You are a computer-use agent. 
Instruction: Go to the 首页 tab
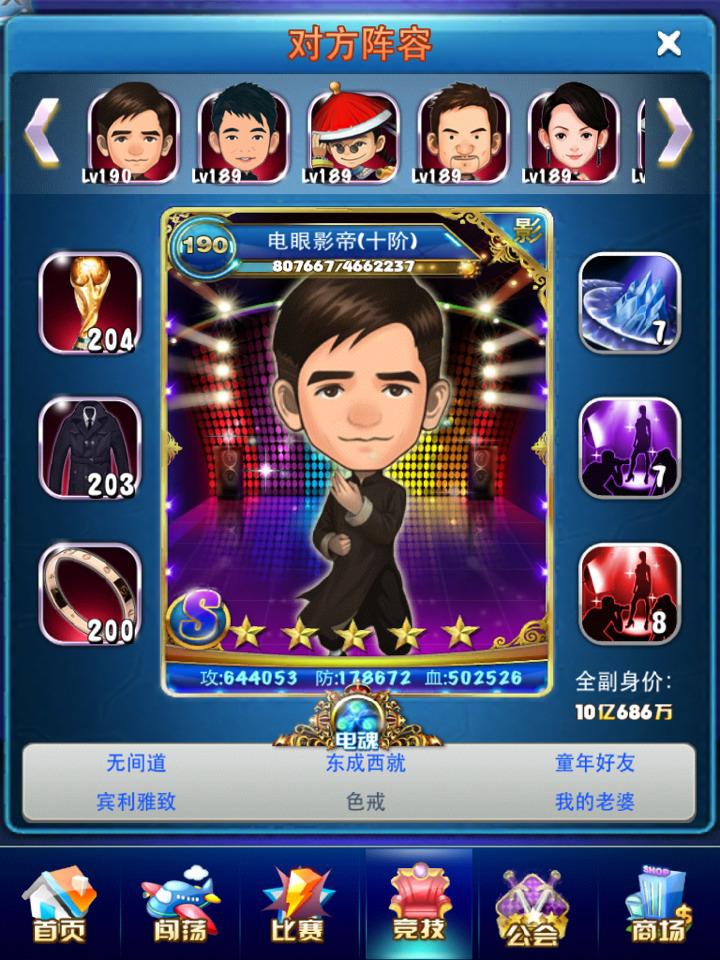coord(59,905)
